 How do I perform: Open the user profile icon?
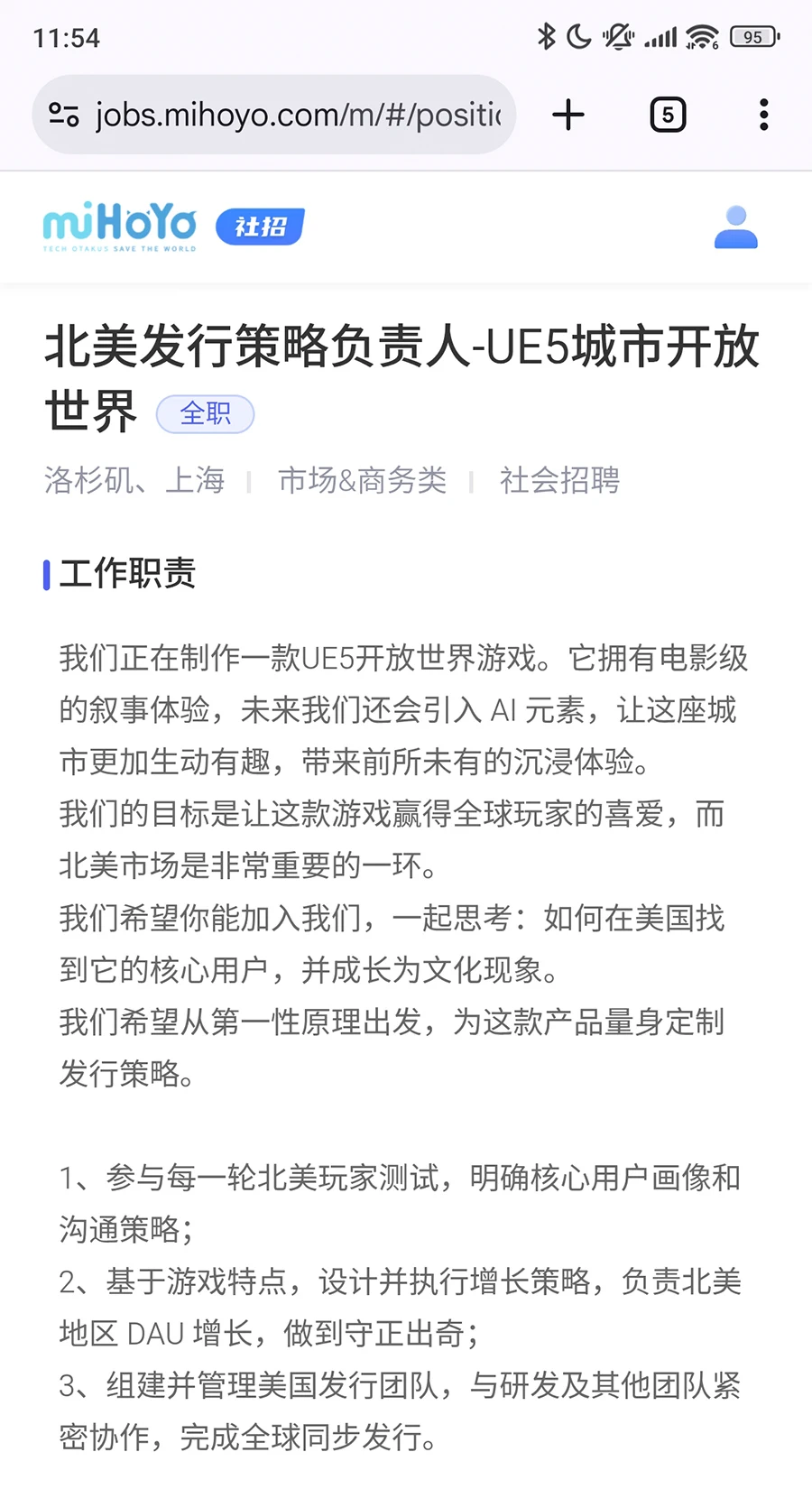735,227
